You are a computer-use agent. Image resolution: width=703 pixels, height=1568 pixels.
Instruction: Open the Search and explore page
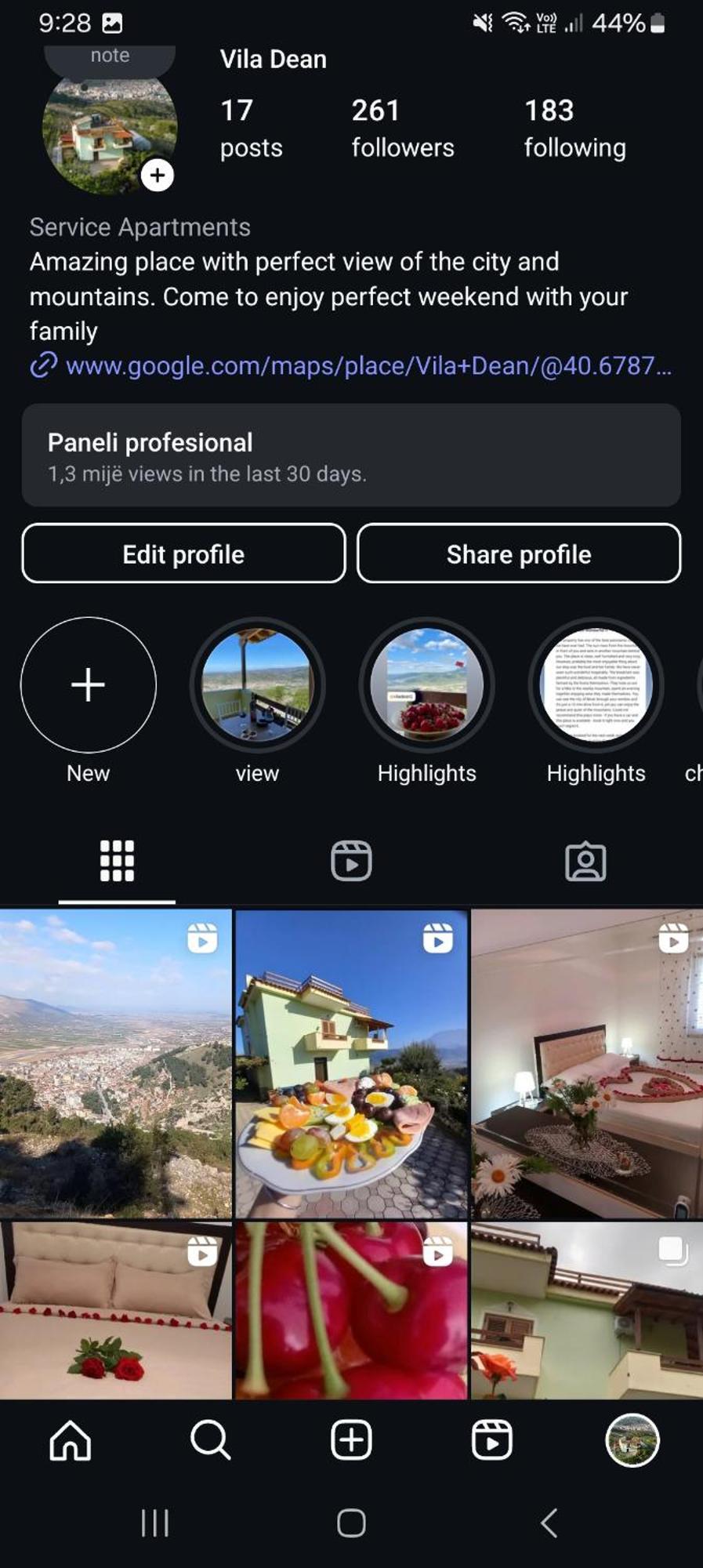[210, 1440]
